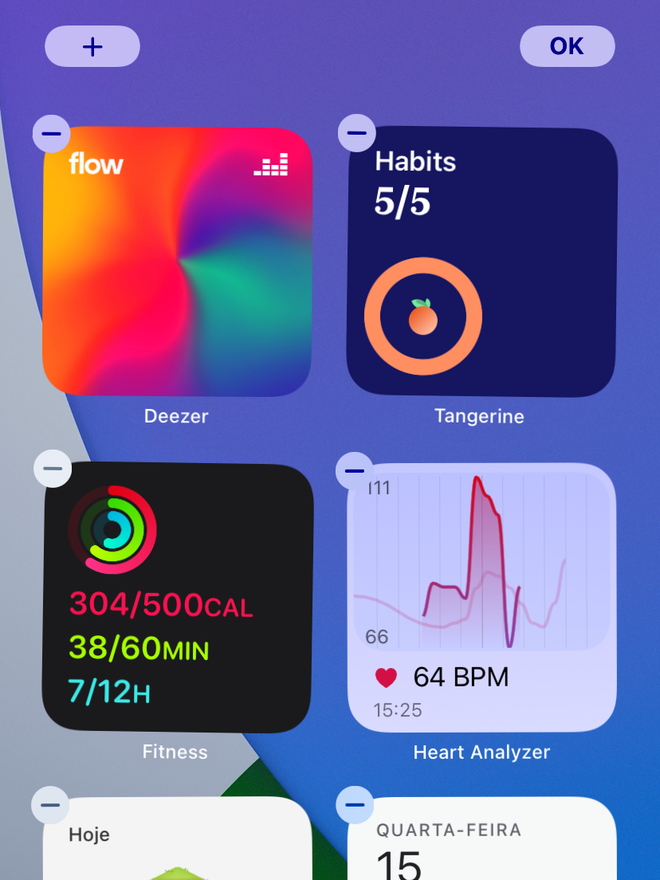Select the Heart Analyzer BPM widget

tap(482, 600)
